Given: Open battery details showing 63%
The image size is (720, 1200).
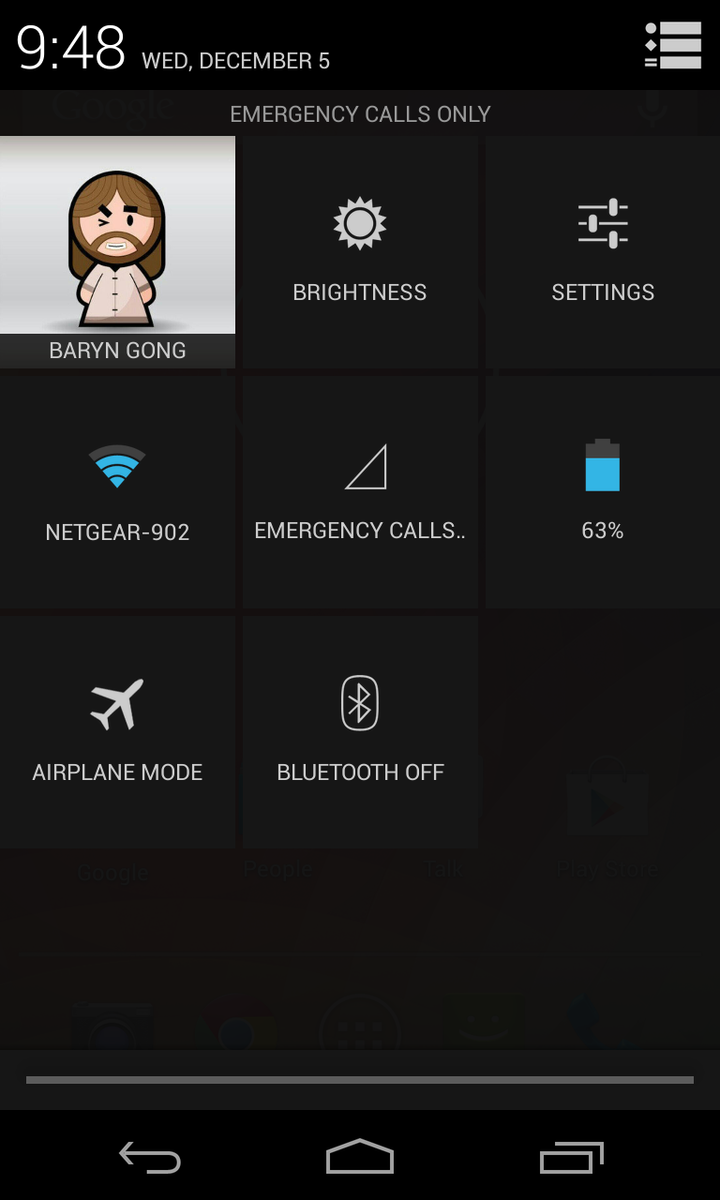Looking at the screenshot, I should coord(603,492).
